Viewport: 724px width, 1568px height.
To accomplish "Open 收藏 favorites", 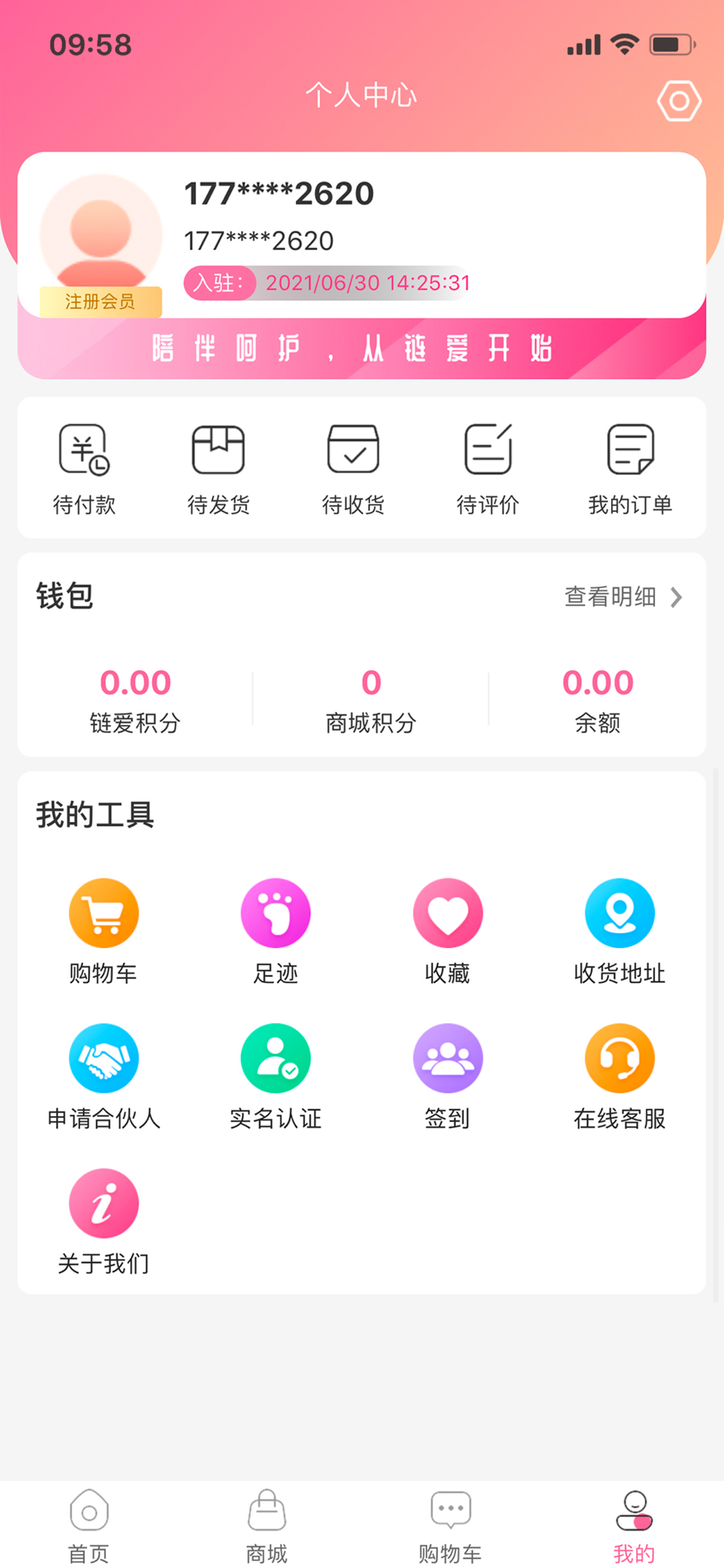I will coord(447,931).
